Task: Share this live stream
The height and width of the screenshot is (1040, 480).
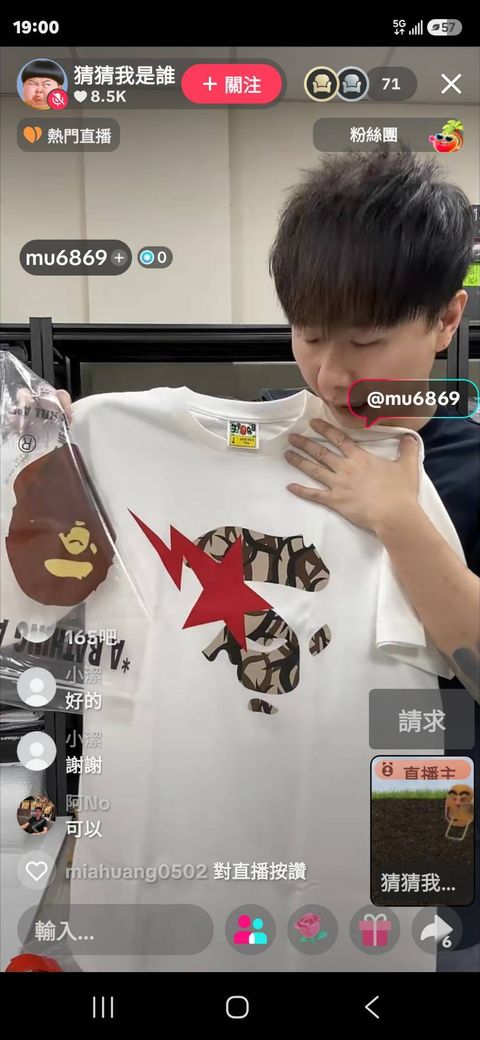Action: [437, 930]
